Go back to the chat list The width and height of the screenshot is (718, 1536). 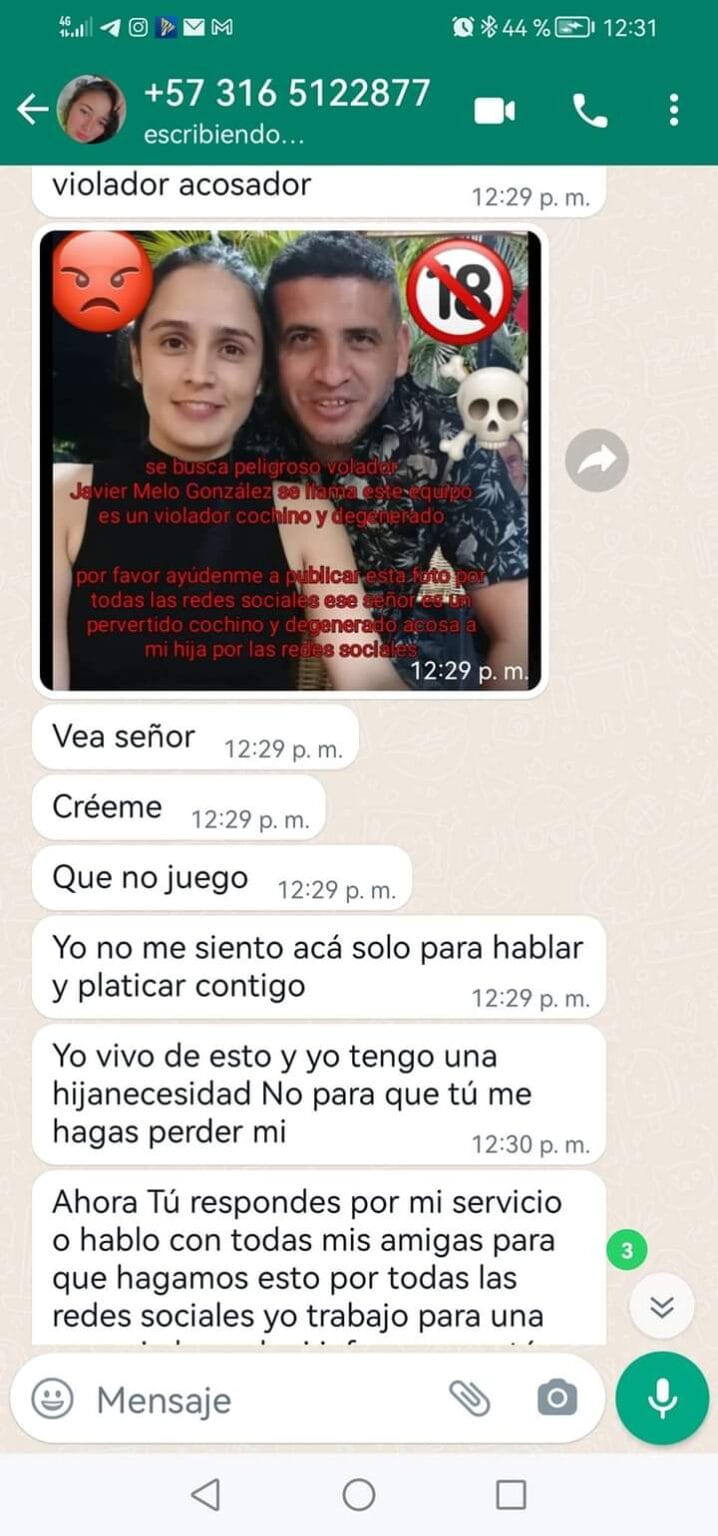point(31,109)
